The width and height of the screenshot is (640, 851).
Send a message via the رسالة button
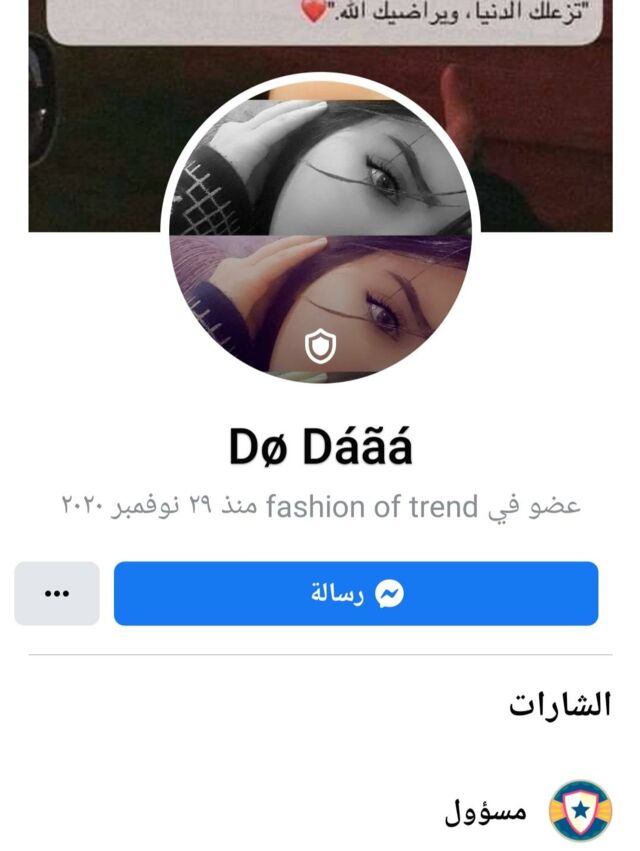[356, 594]
